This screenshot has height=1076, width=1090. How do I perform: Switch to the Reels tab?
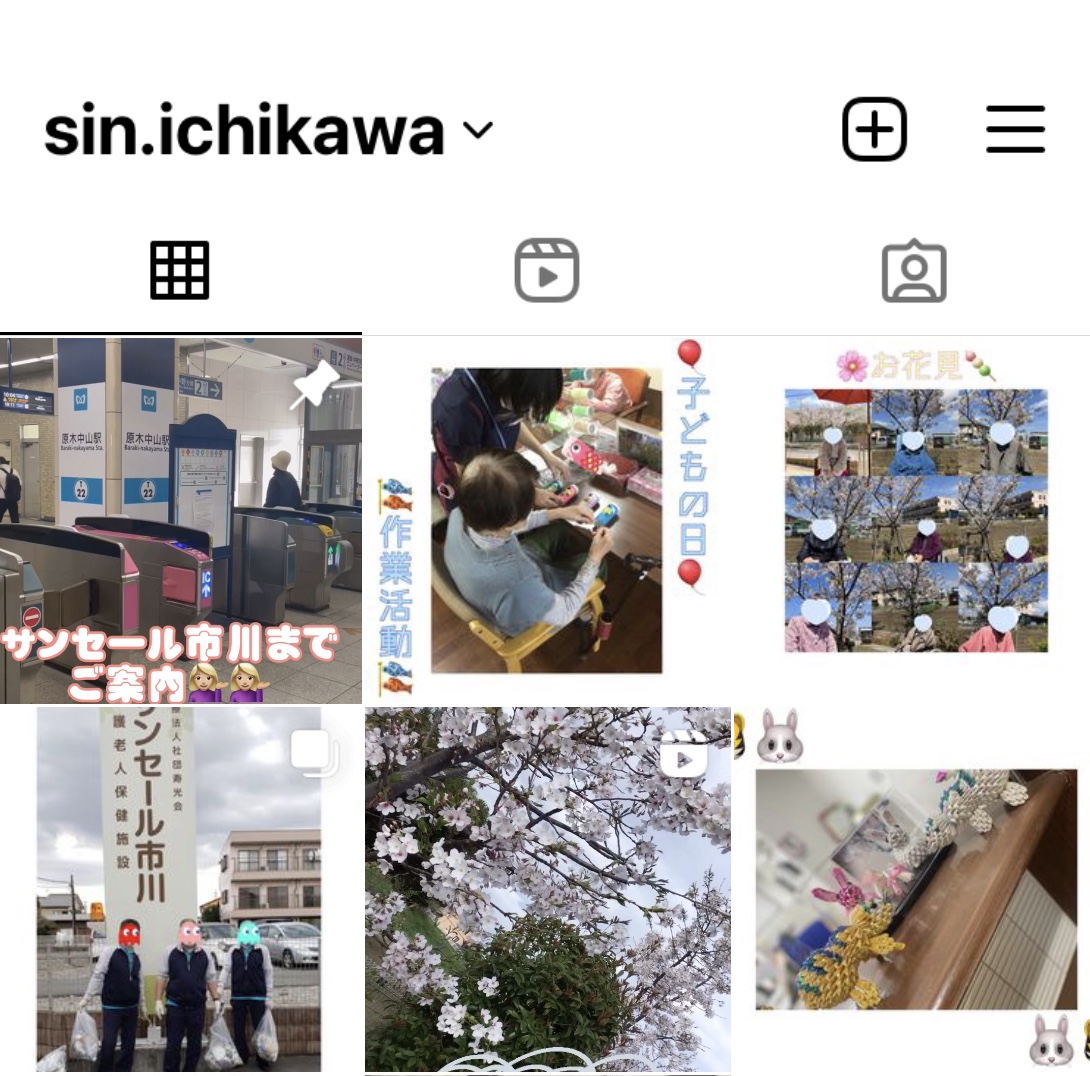tap(546, 270)
